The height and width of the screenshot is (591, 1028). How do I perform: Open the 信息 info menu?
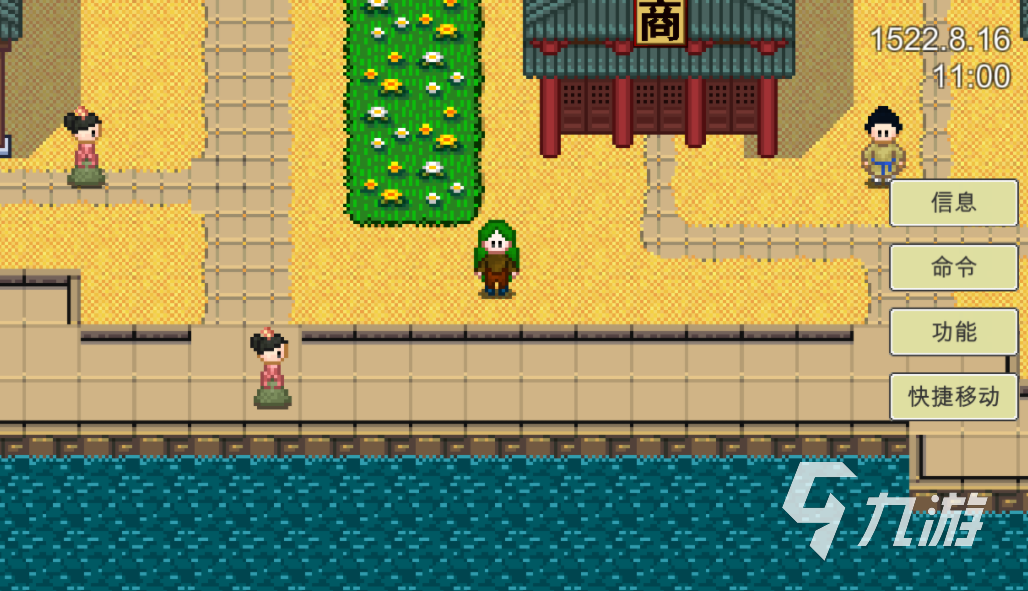953,203
